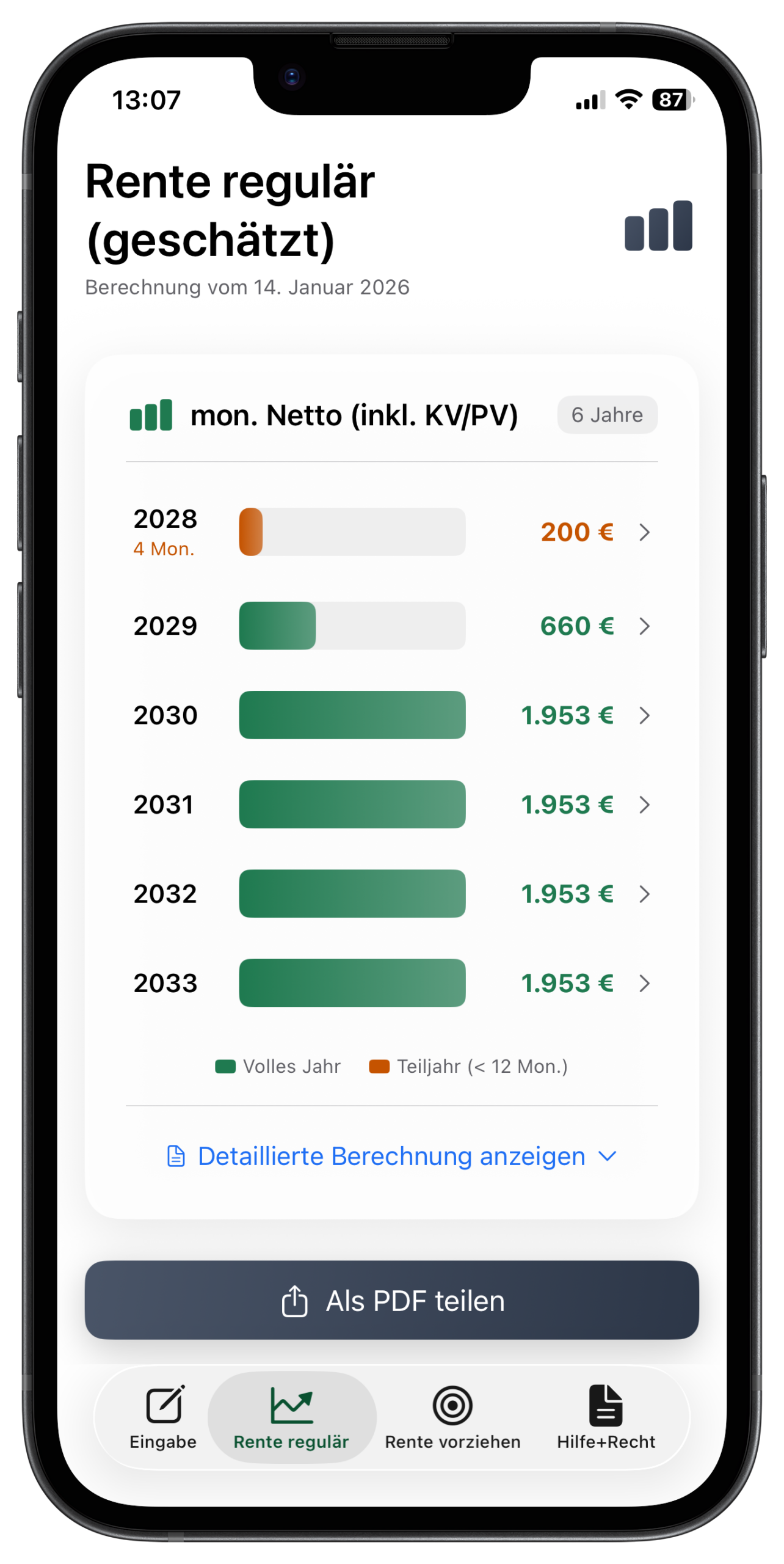
Task: Switch to the Eingabe tab
Action: pyautogui.click(x=162, y=1417)
